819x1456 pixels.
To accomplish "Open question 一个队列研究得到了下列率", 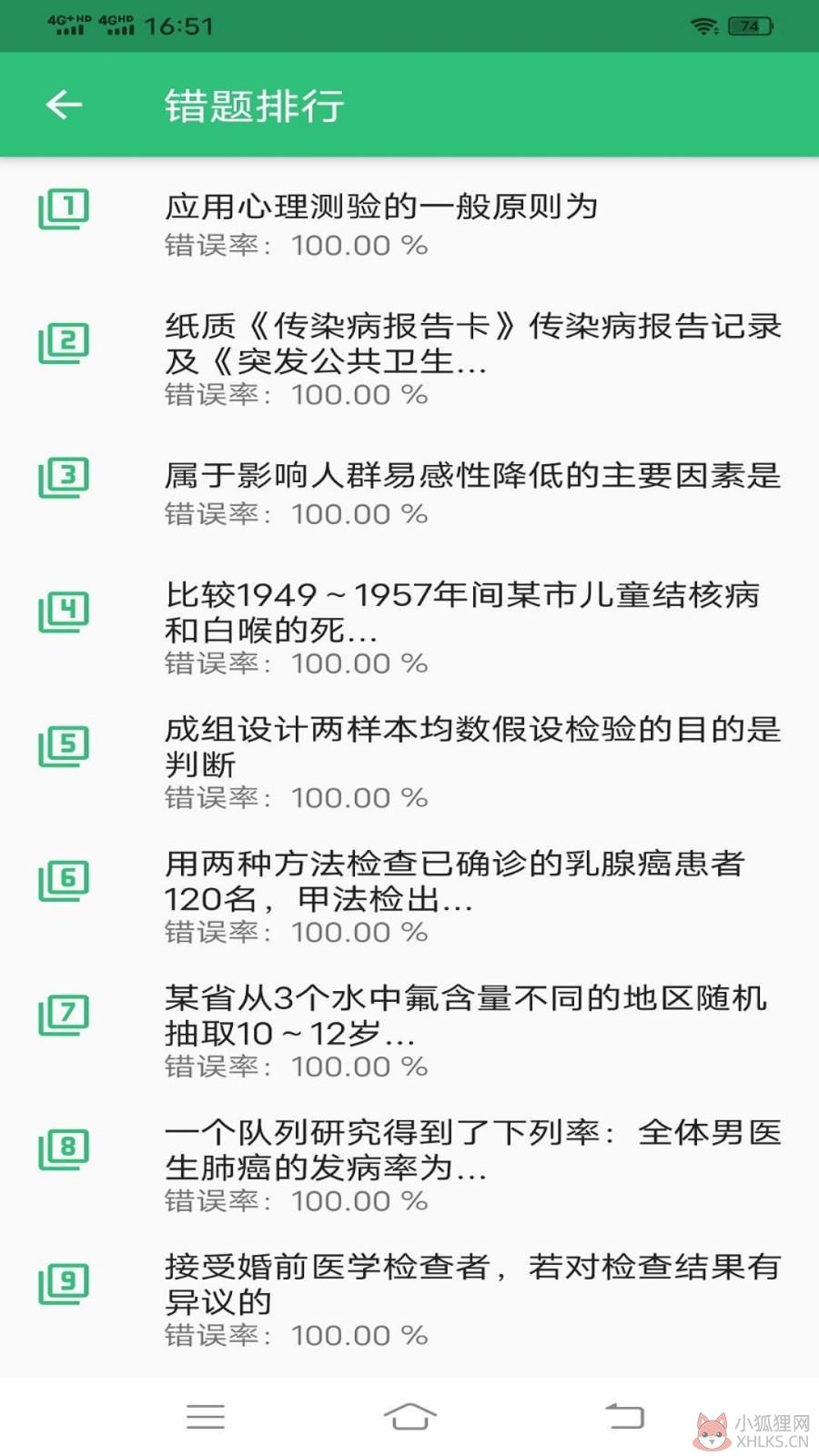I will point(409,1166).
